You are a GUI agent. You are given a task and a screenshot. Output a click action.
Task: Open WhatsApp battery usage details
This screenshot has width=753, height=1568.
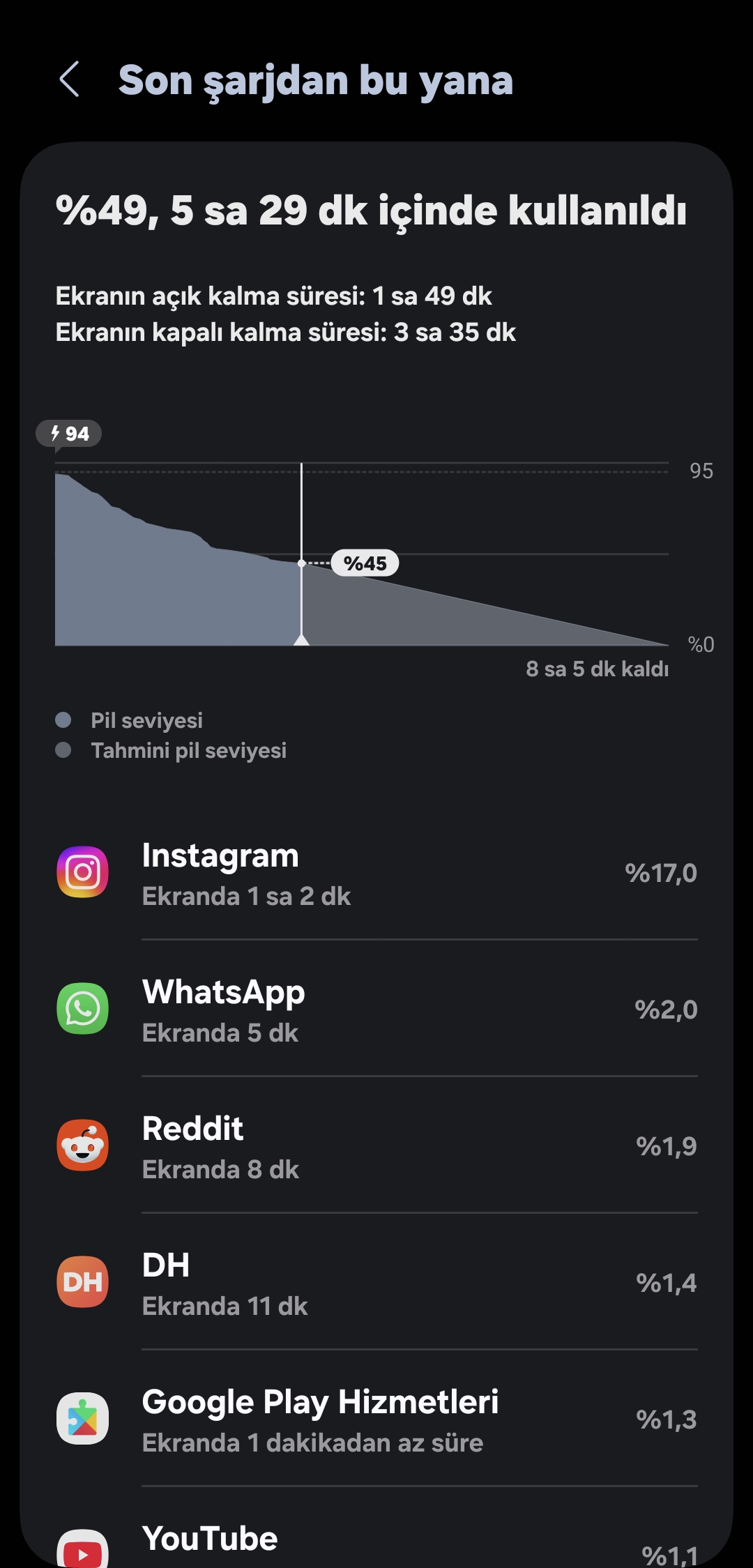tap(376, 1010)
